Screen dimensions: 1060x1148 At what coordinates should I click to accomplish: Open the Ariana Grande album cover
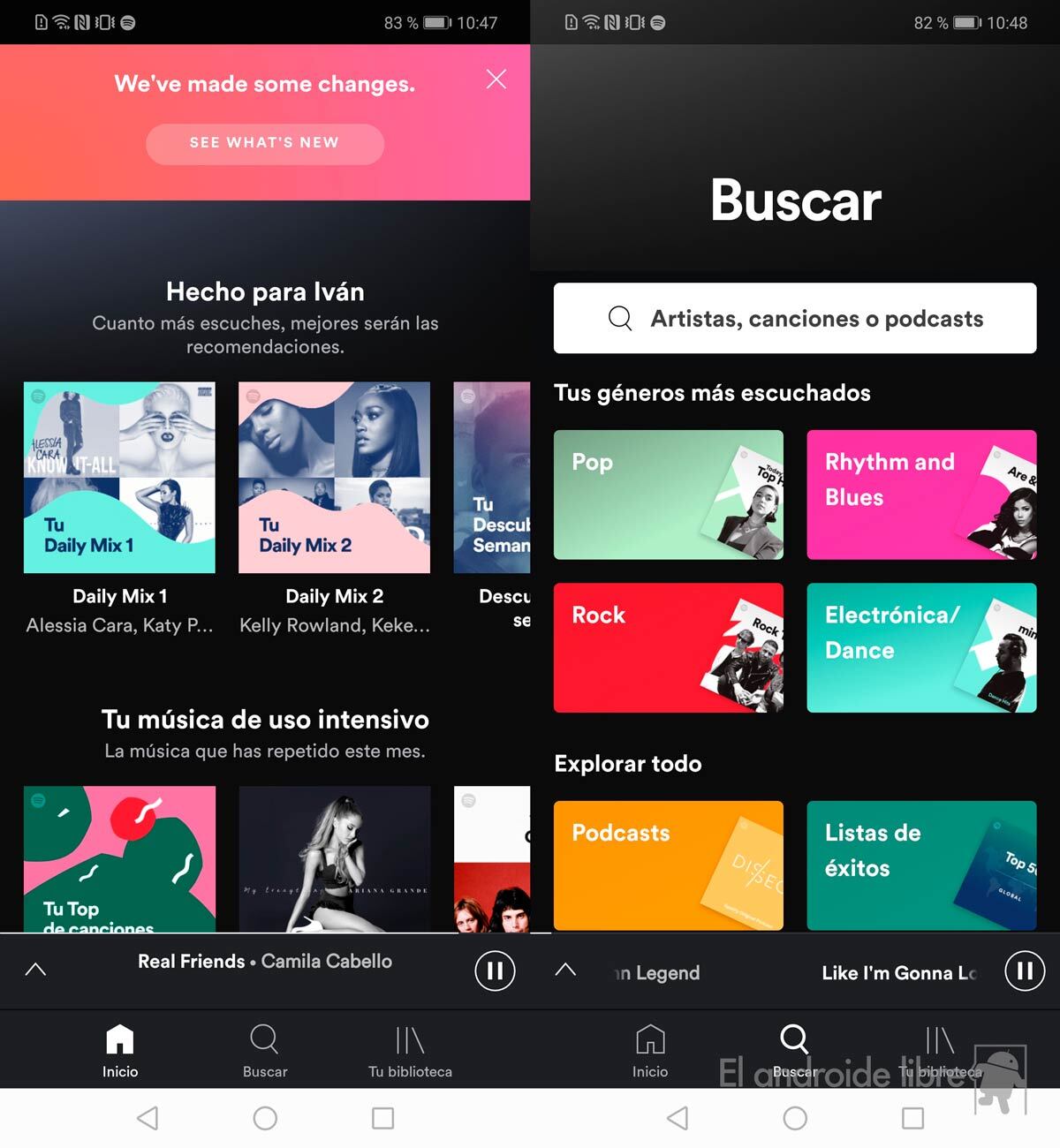(334, 858)
